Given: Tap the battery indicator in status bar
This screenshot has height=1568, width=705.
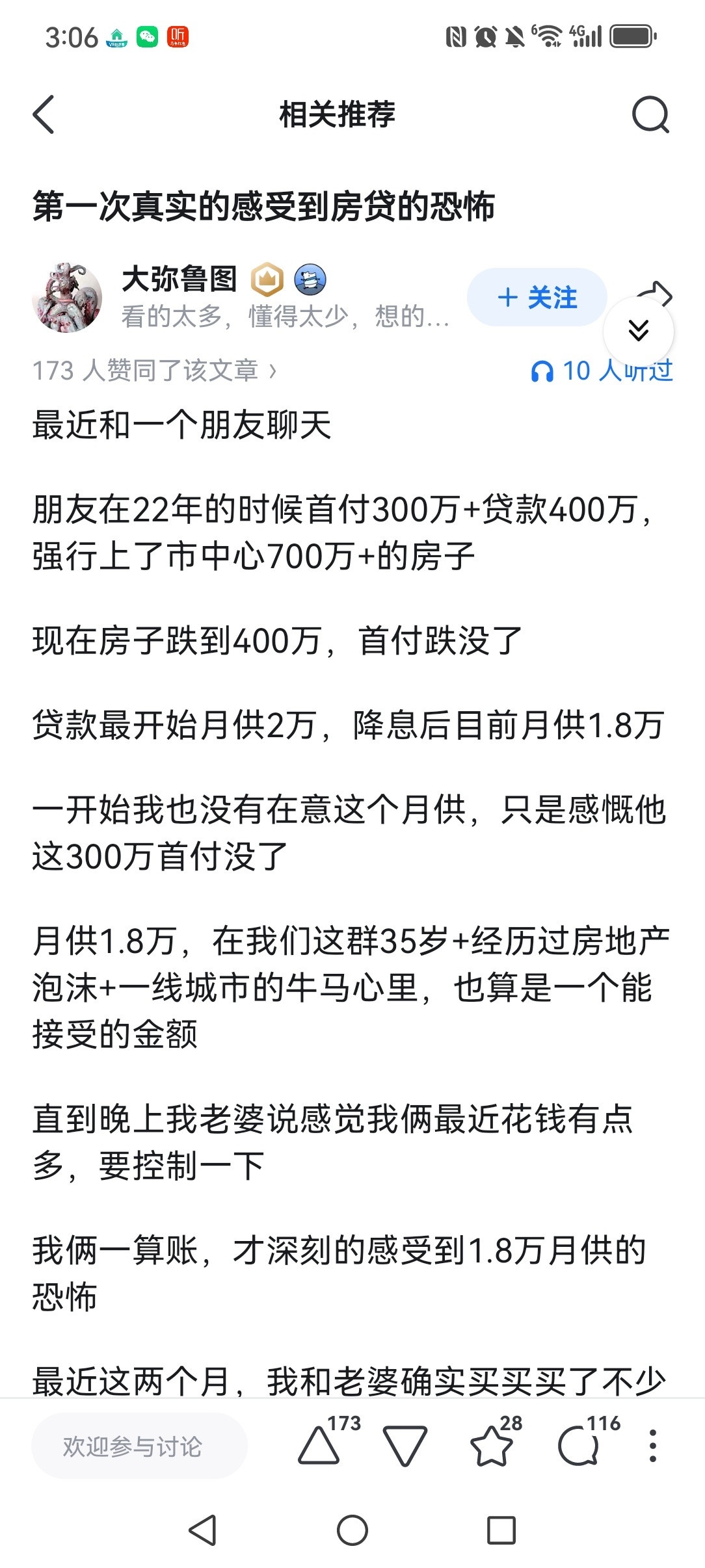Looking at the screenshot, I should [630, 37].
